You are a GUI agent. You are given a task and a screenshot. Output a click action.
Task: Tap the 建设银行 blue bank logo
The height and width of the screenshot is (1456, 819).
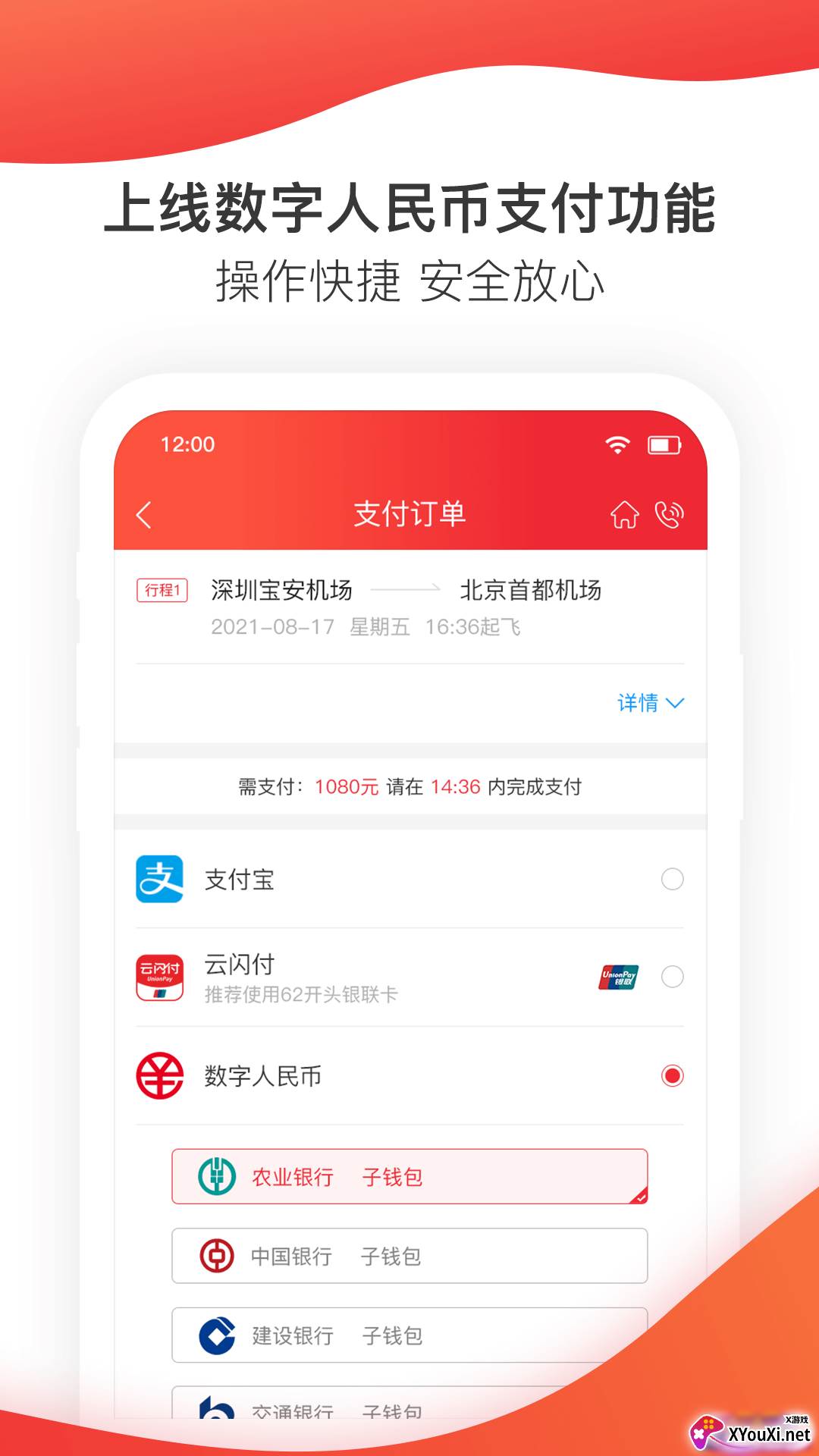pyautogui.click(x=216, y=1335)
